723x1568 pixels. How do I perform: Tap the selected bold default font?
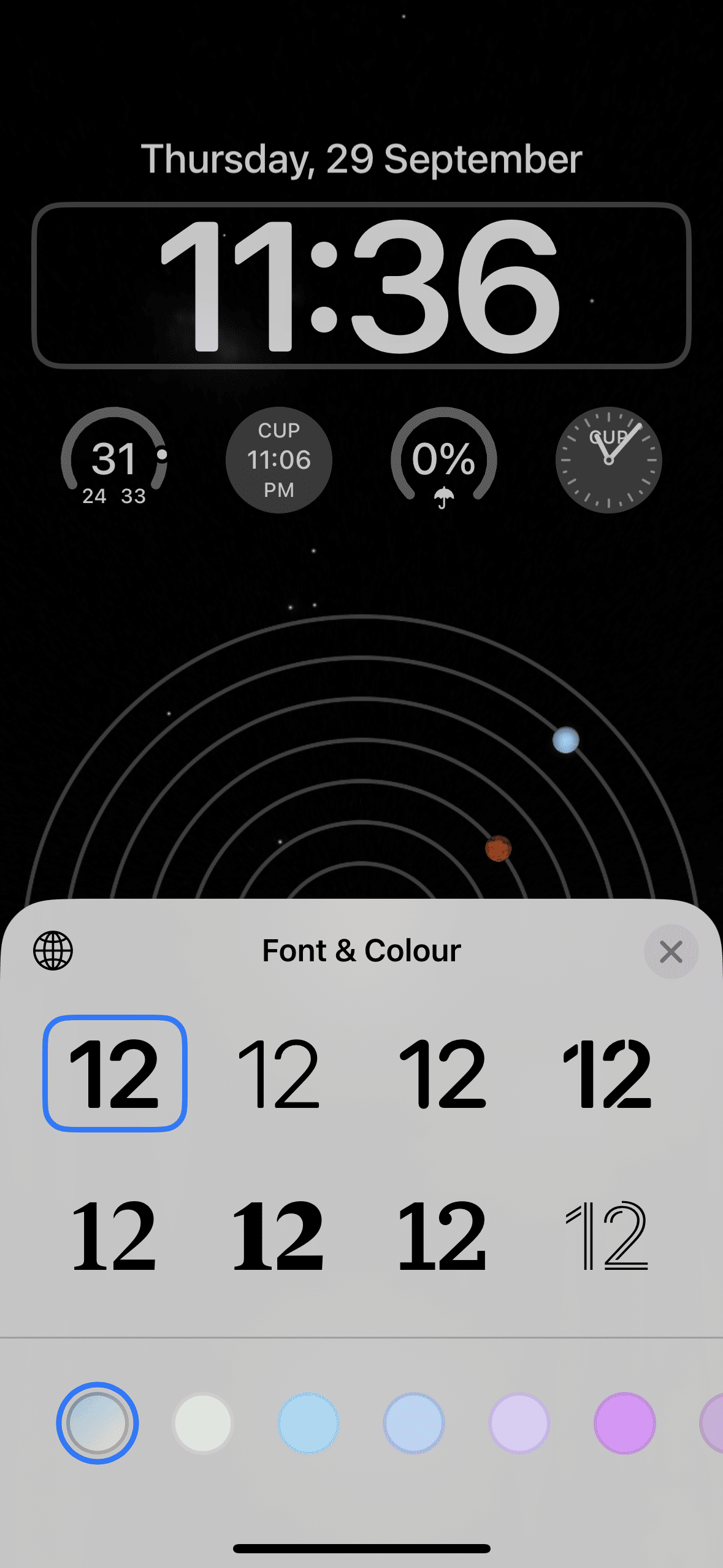pyautogui.click(x=115, y=1074)
